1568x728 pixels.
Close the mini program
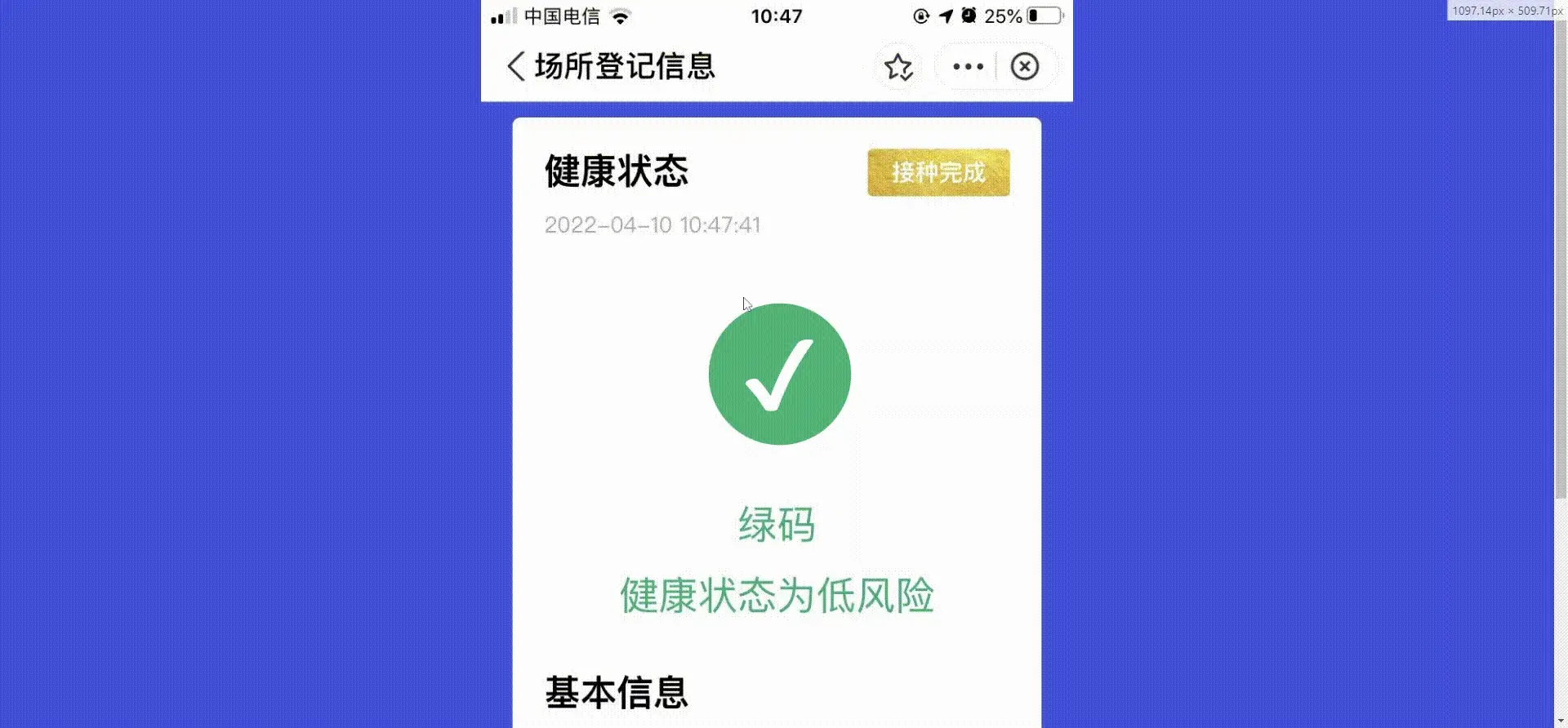click(x=1024, y=66)
